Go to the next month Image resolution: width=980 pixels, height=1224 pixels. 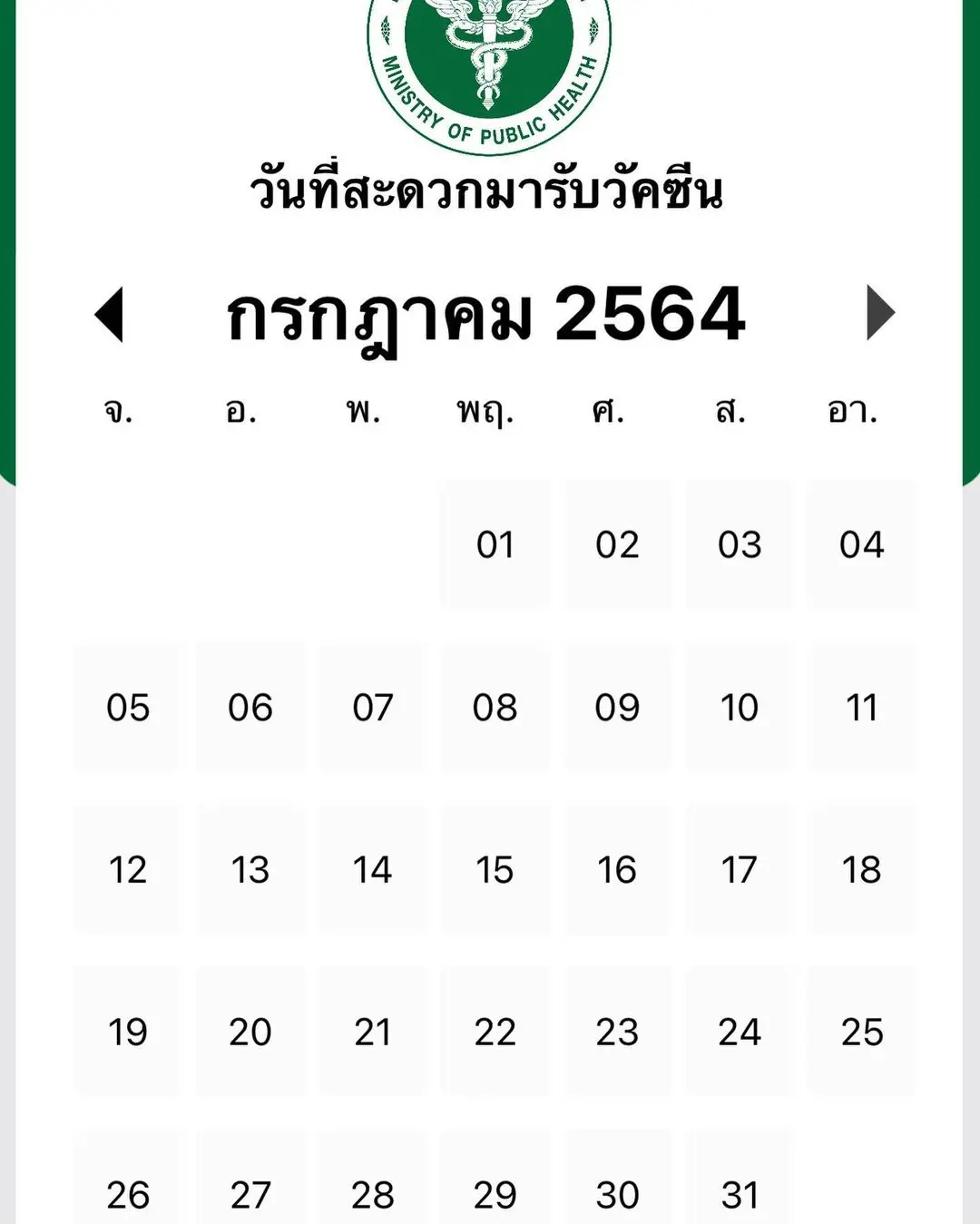click(879, 313)
